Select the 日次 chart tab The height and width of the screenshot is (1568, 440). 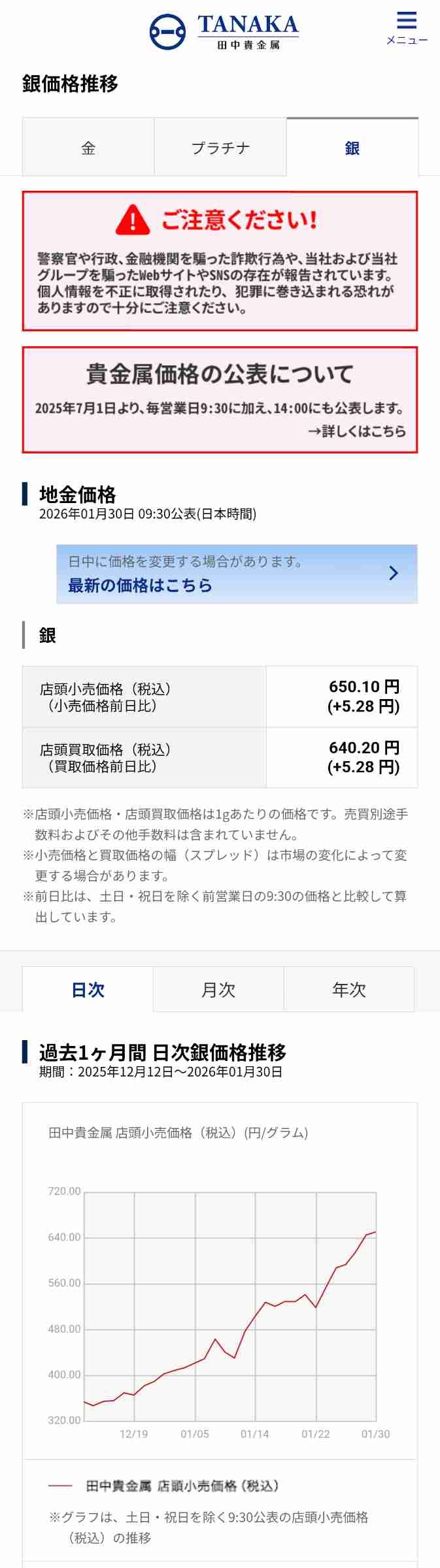tap(88, 989)
